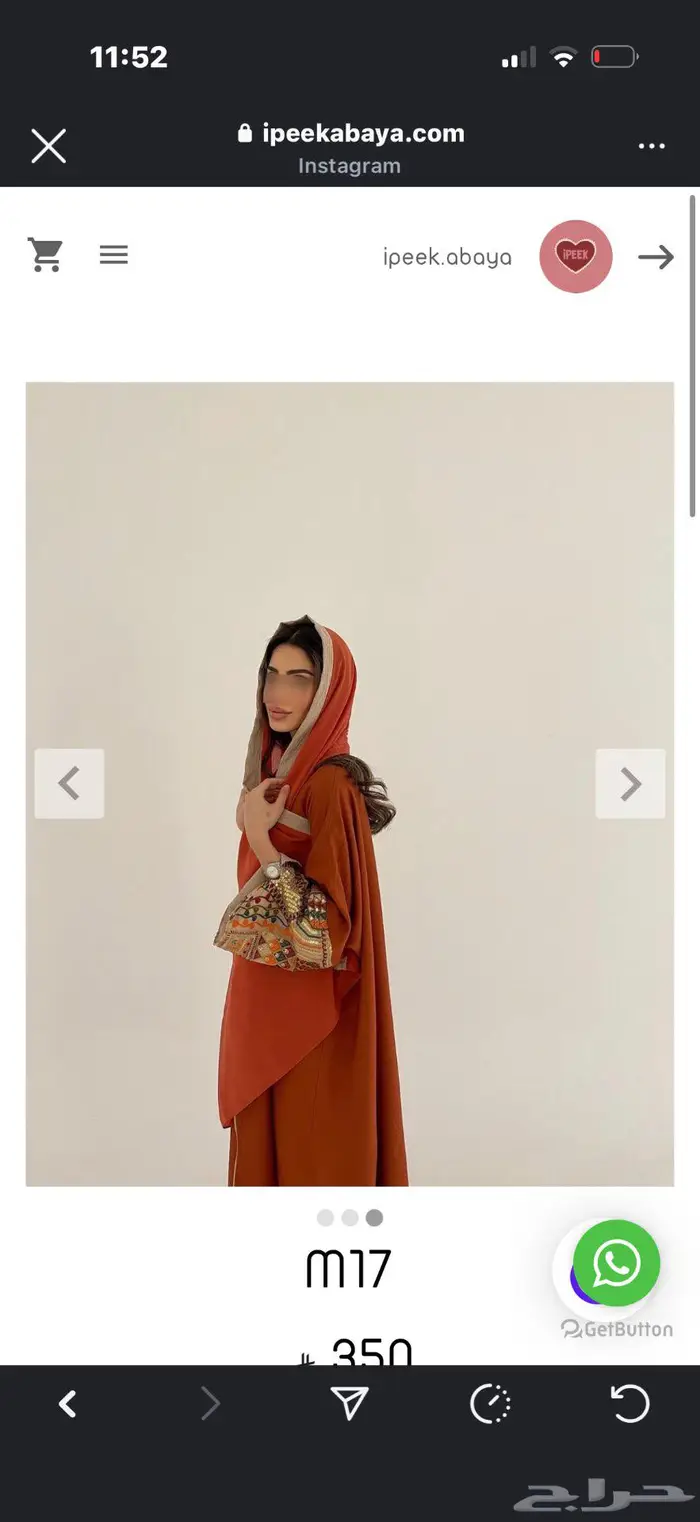Tap the ipeek.abaya store name

(447, 257)
